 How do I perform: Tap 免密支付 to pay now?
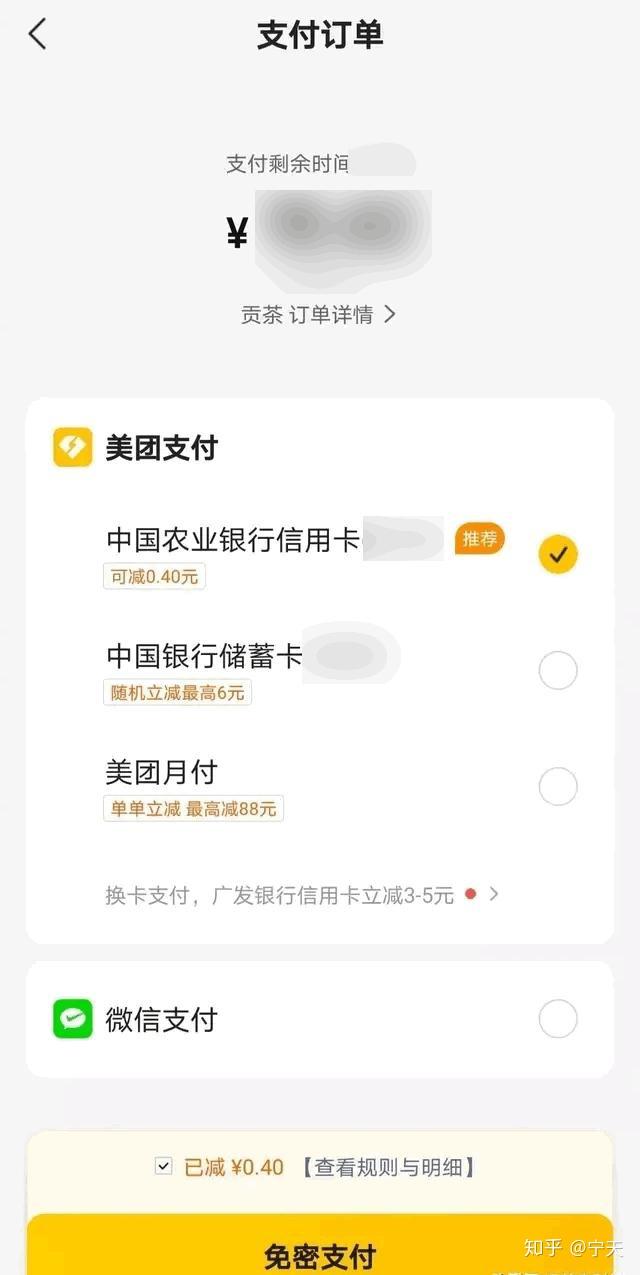click(x=320, y=1255)
